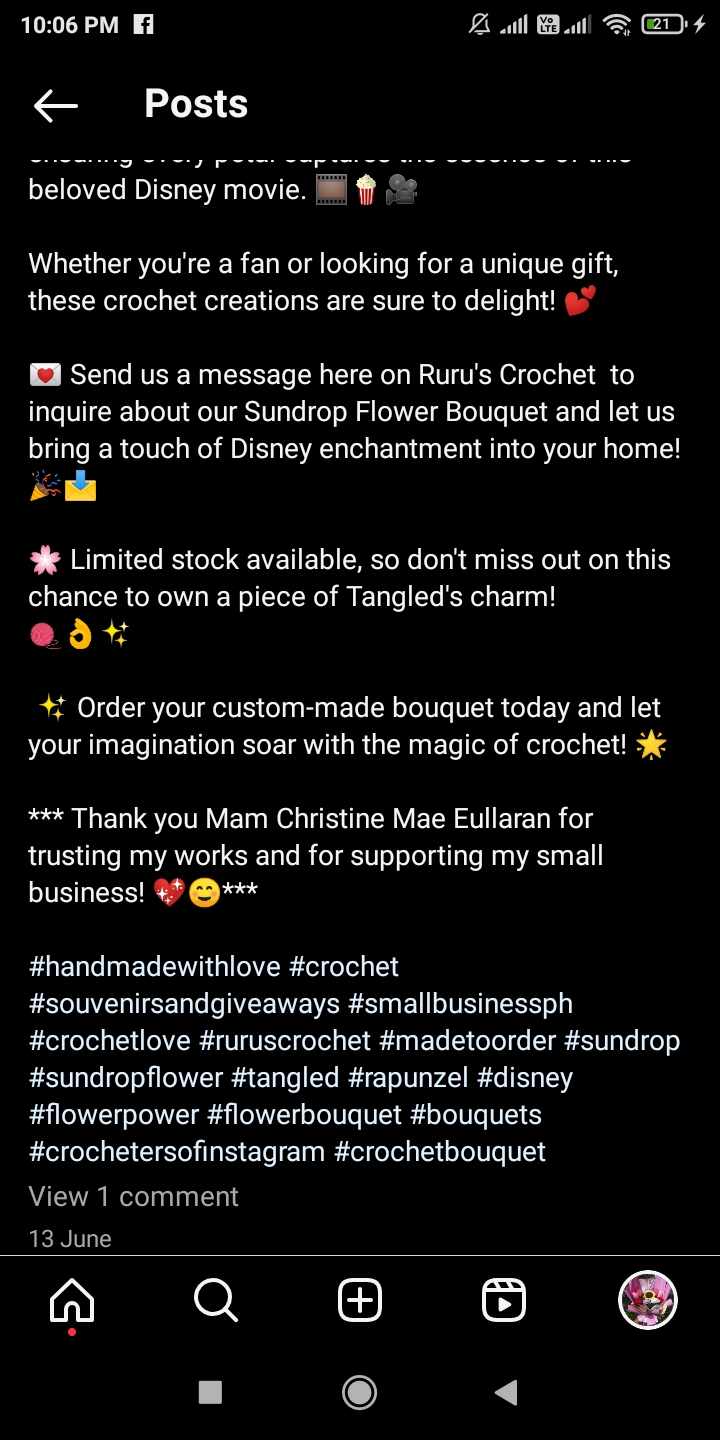Image resolution: width=720 pixels, height=1440 pixels.
Task: Open the Home feed tab
Action: click(x=72, y=1301)
